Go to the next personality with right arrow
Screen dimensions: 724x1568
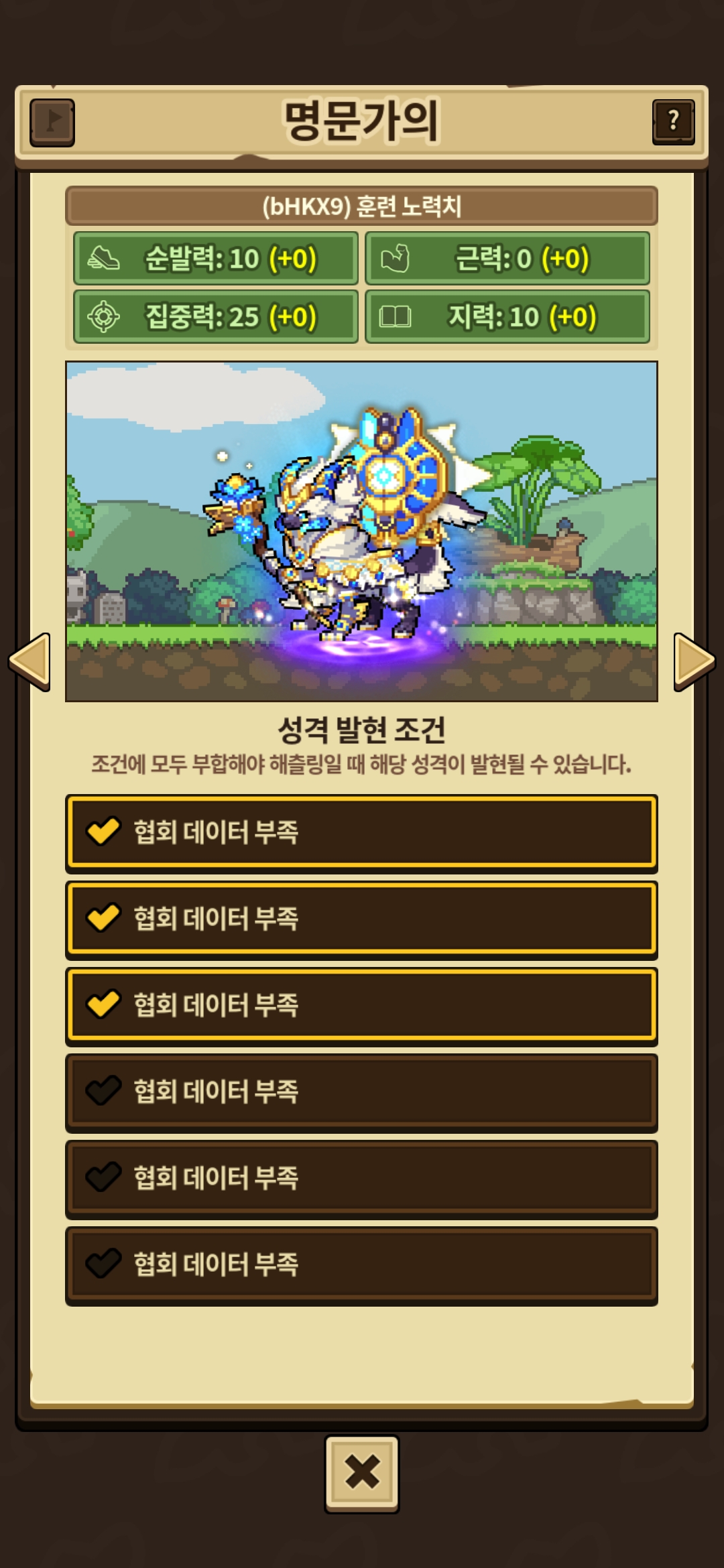click(x=693, y=661)
